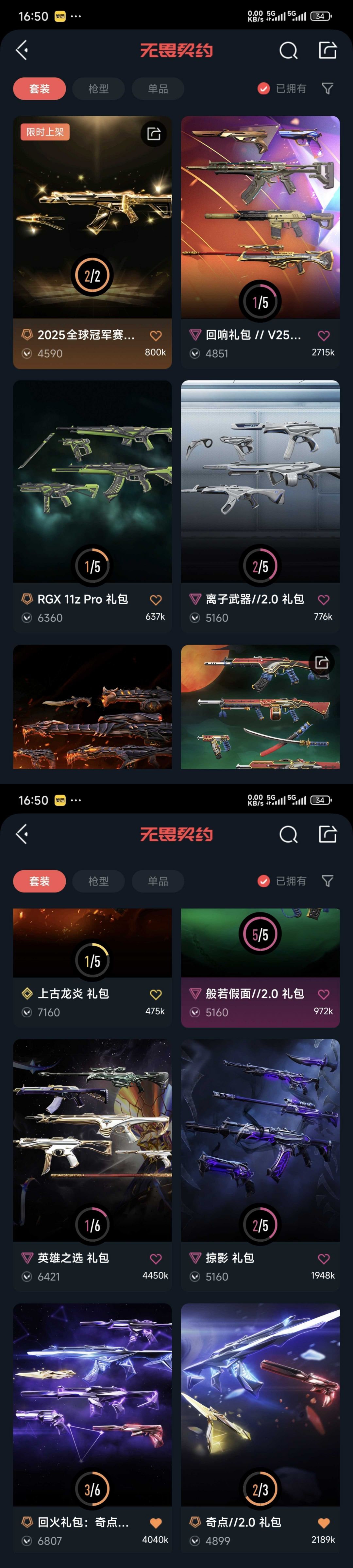Favorite the 掠影 礼包
353x1568 pixels.
(324, 1258)
